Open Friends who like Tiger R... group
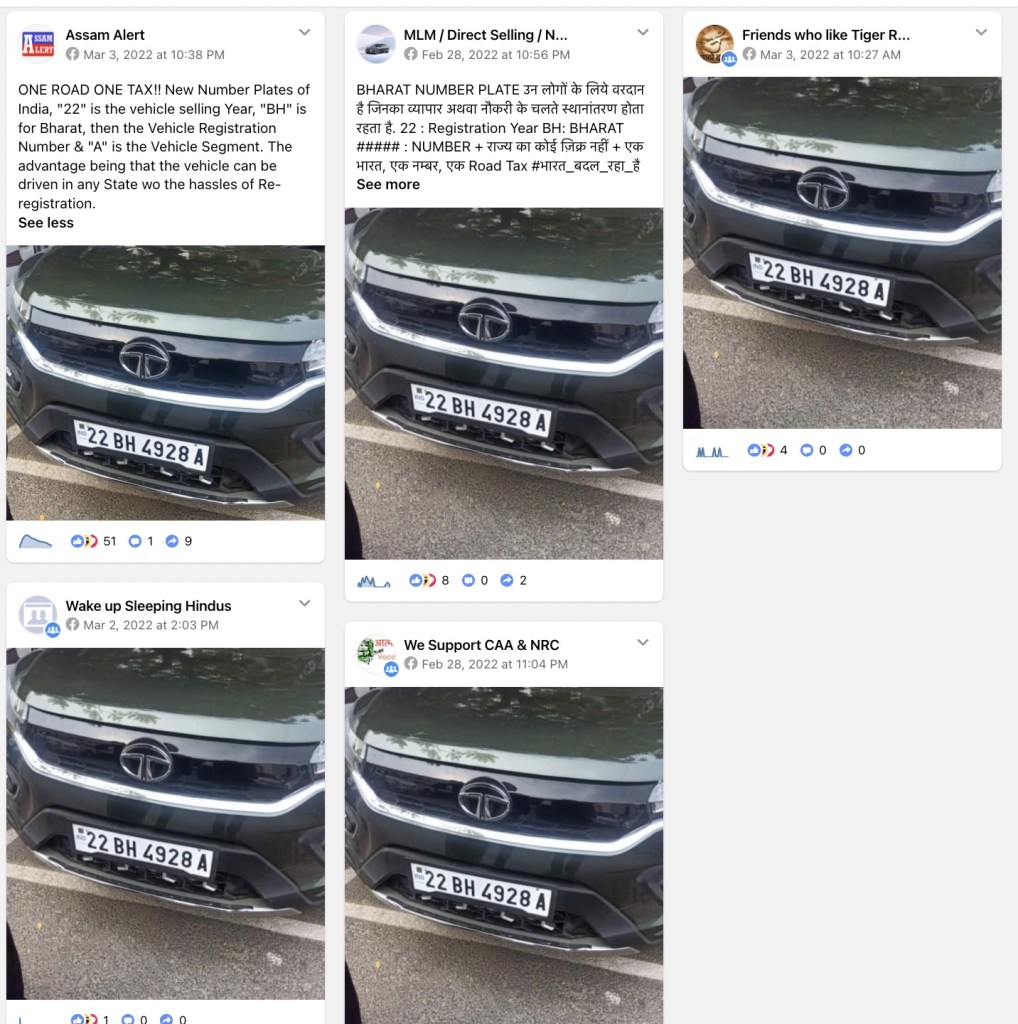This screenshot has width=1018, height=1024. pos(825,35)
